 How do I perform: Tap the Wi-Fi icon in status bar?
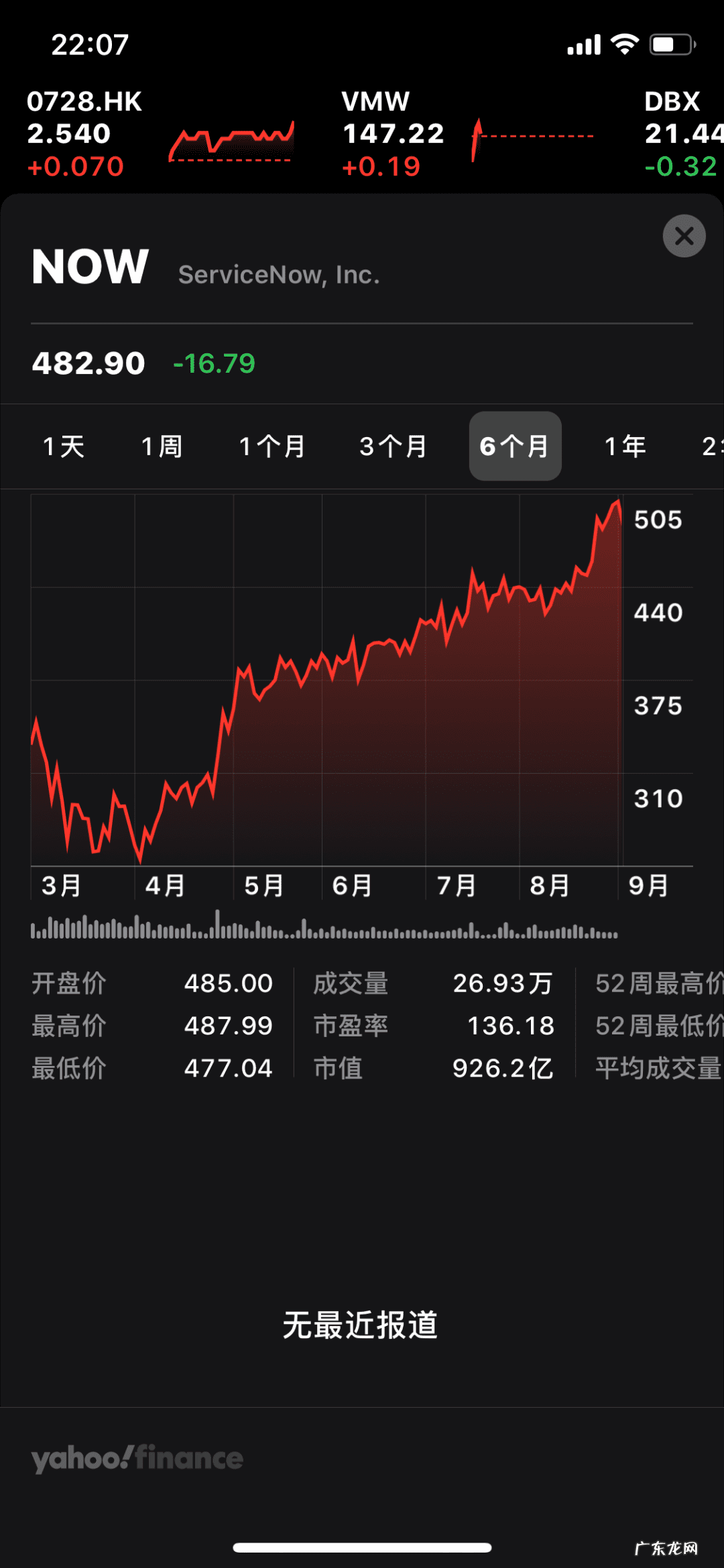coord(625,43)
